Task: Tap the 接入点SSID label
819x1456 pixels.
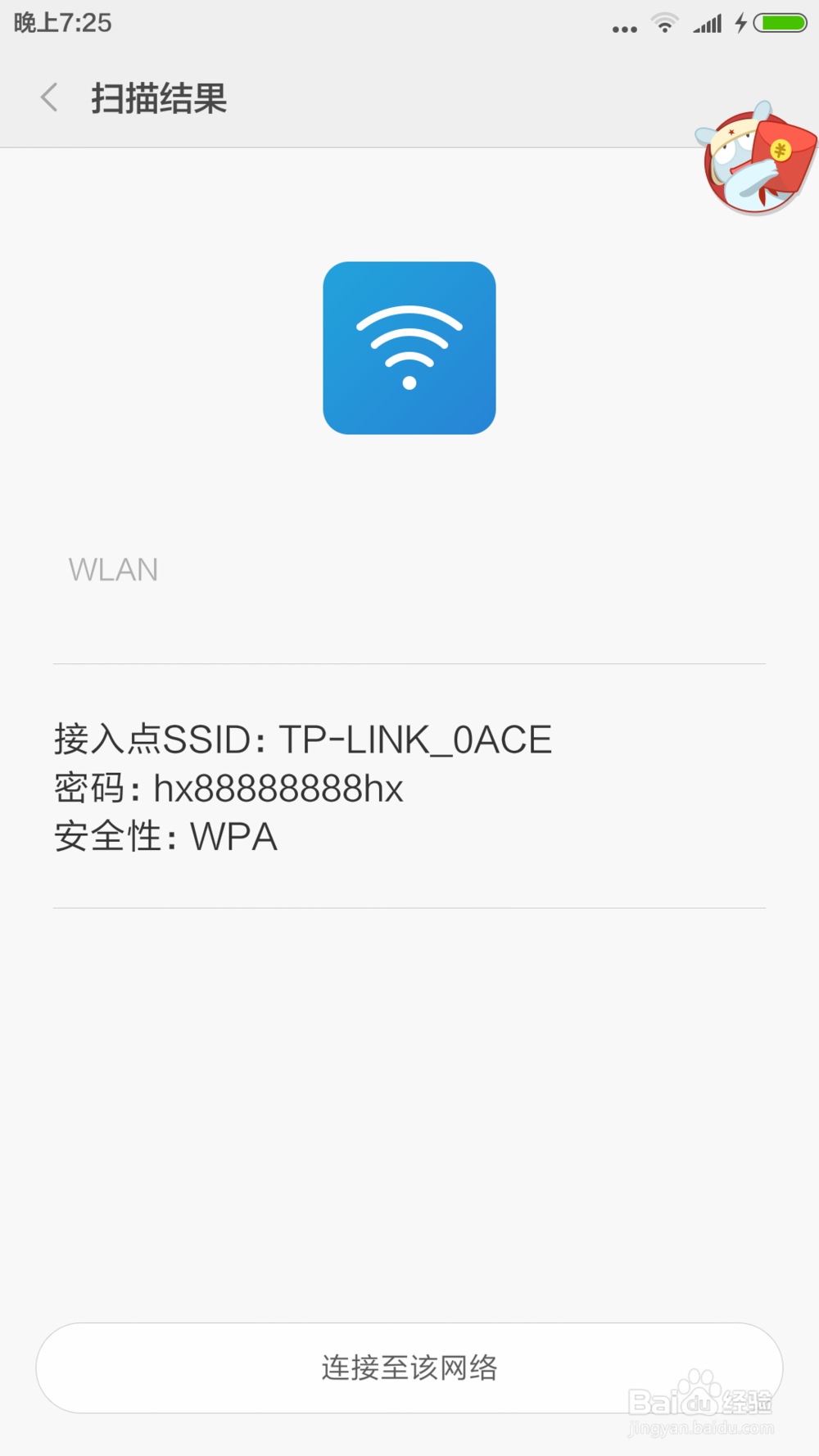Action: coord(152,738)
